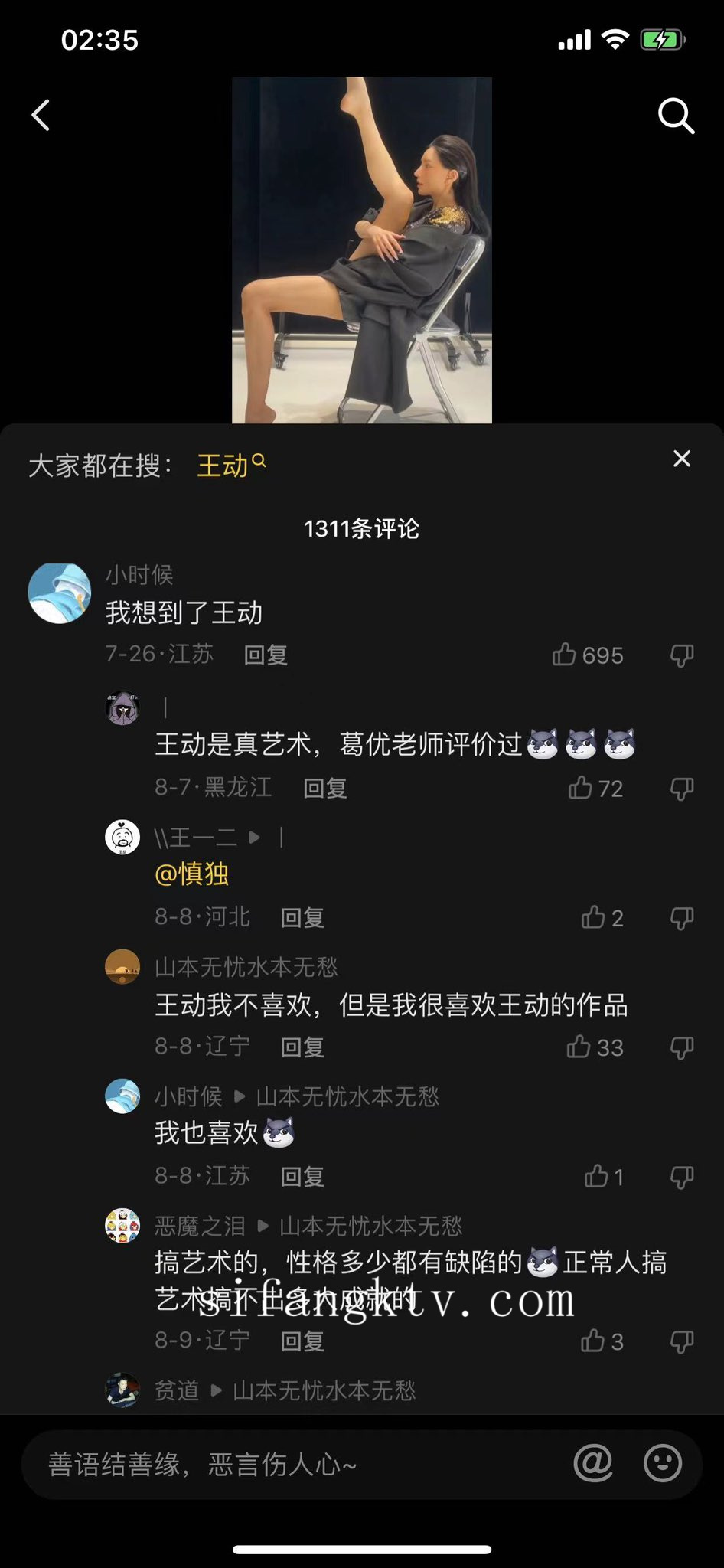Dislike 恶魔之泪's comment

coord(681,1341)
